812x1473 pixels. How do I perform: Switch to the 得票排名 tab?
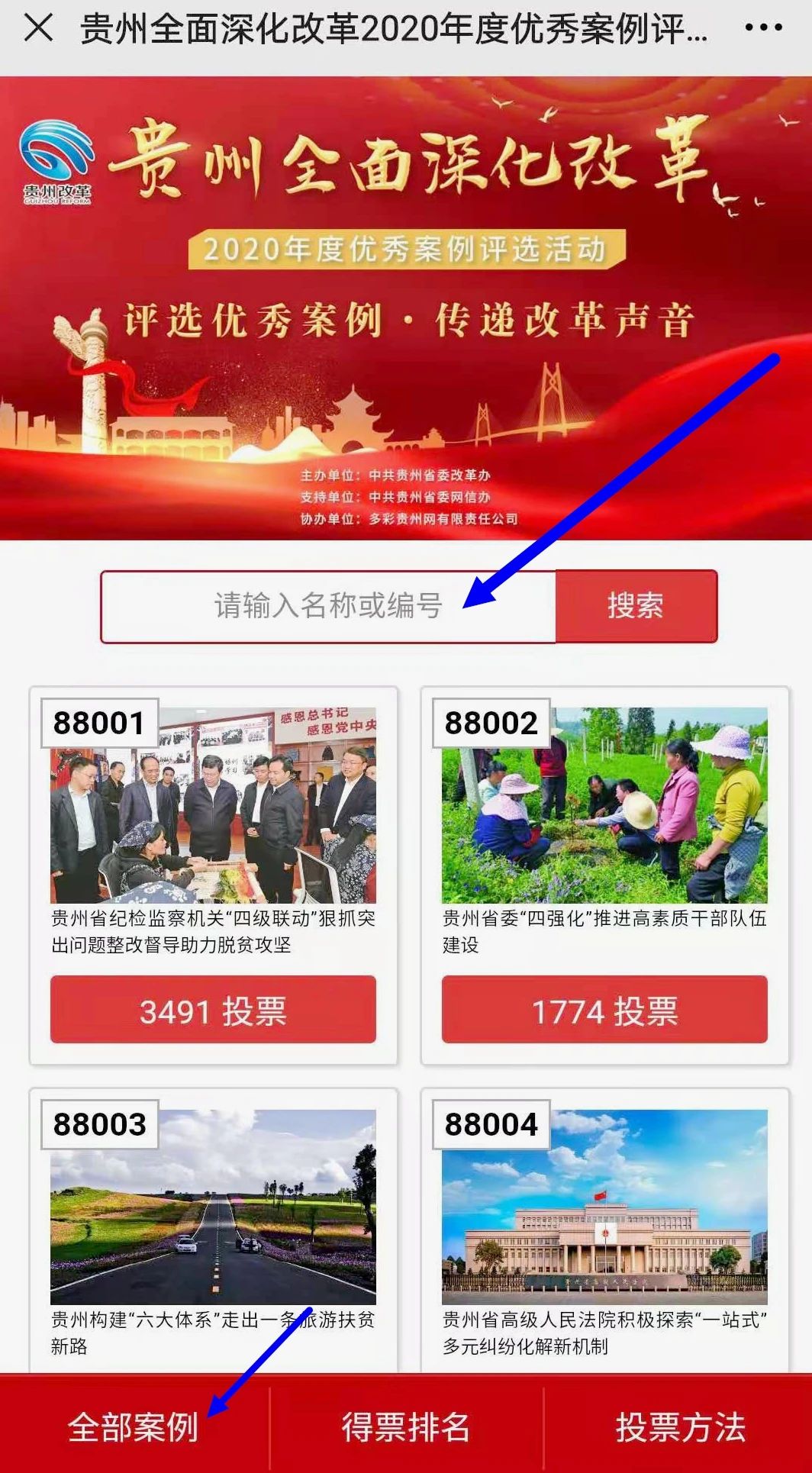(x=406, y=1426)
